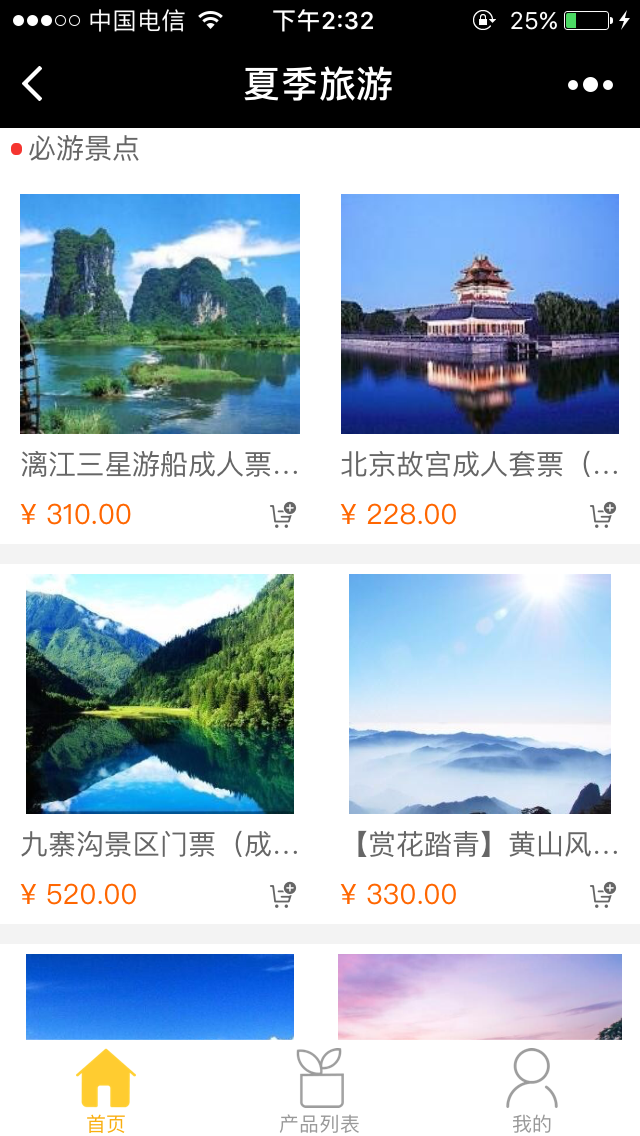Add the ¥310.00 漓江 ticket to cart
This screenshot has width=640, height=1136.
coord(283,515)
